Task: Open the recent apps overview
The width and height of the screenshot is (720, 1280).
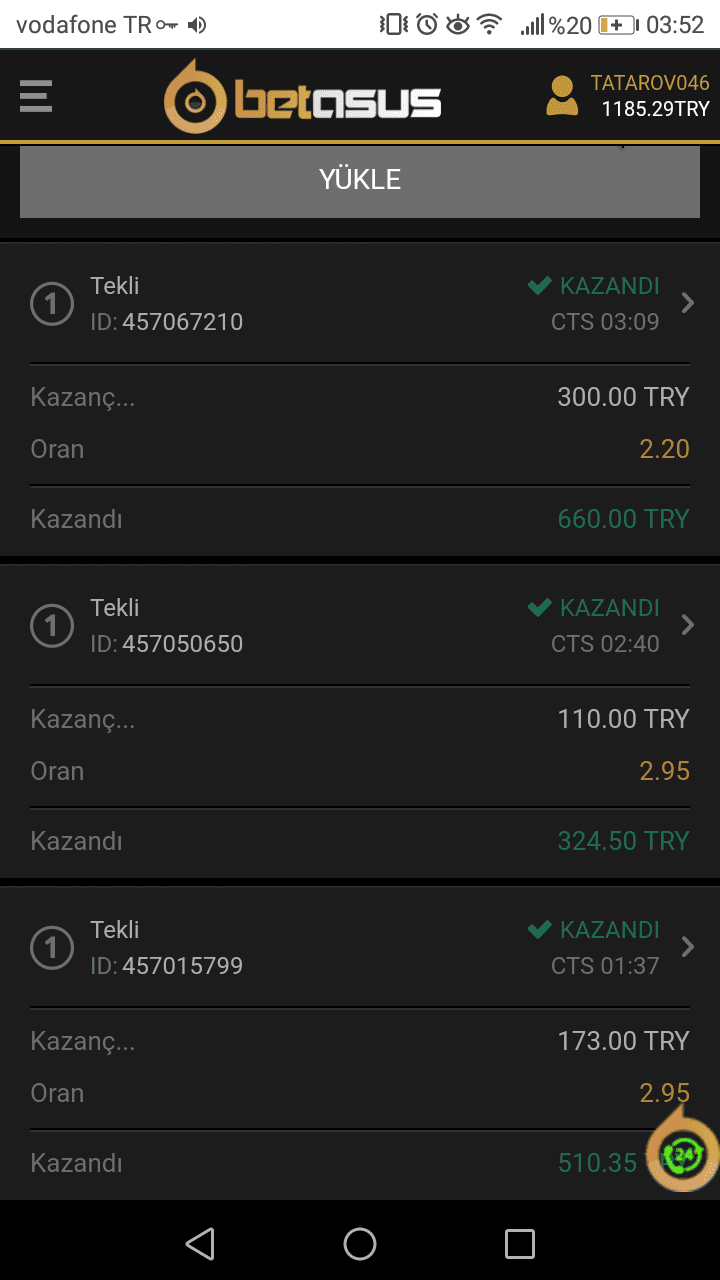Action: tap(520, 1243)
